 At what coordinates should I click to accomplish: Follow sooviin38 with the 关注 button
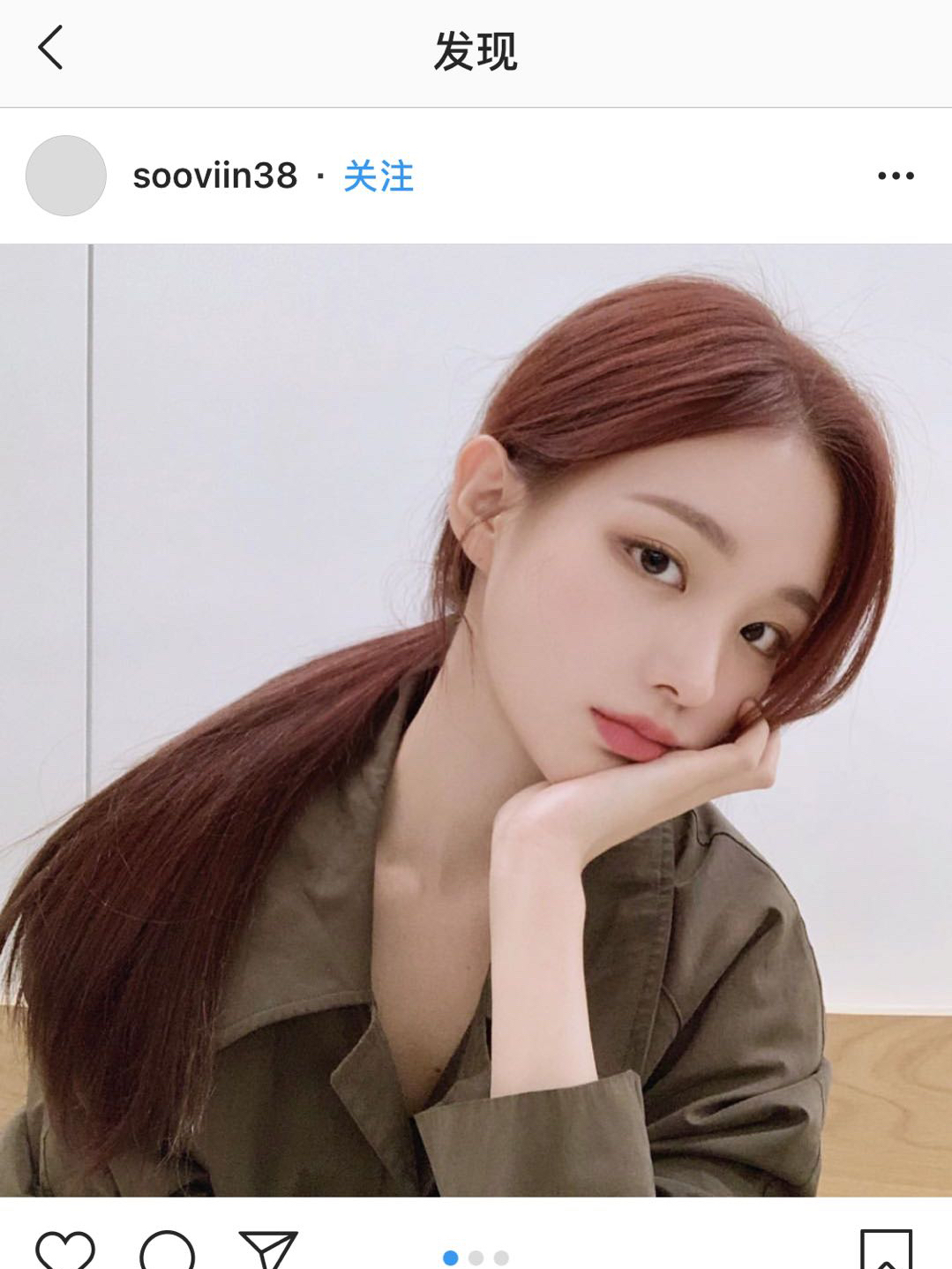378,176
